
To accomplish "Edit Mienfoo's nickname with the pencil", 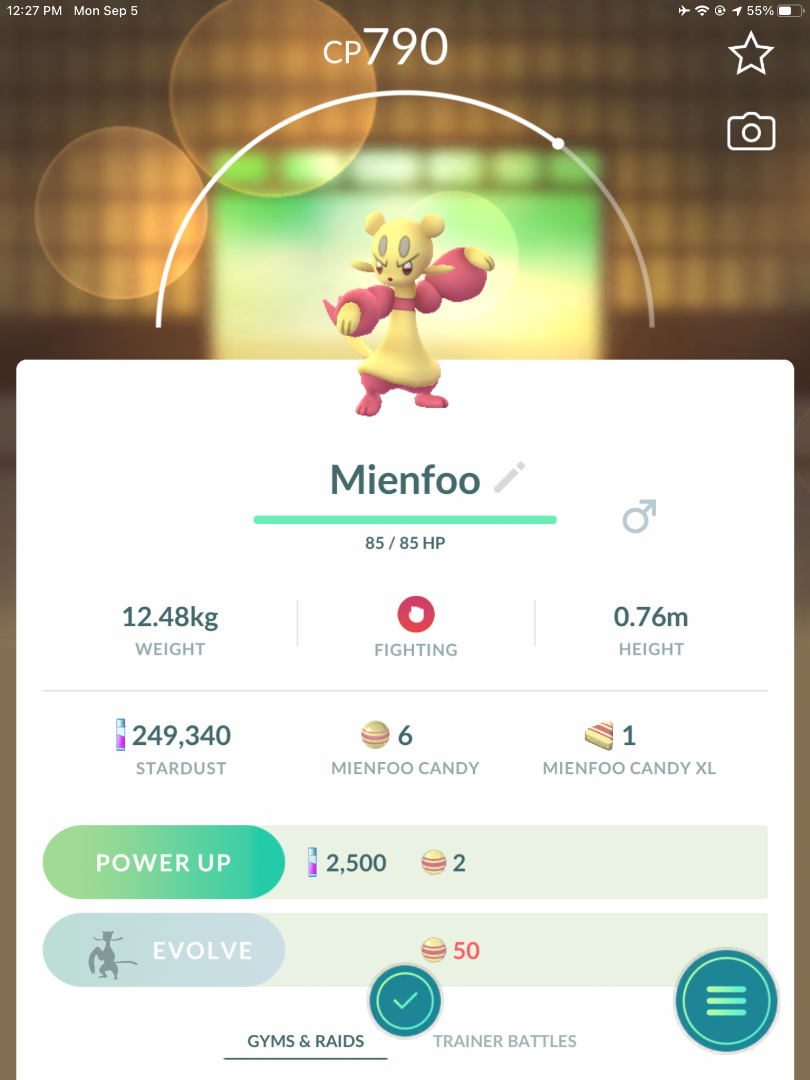I will (509, 479).
